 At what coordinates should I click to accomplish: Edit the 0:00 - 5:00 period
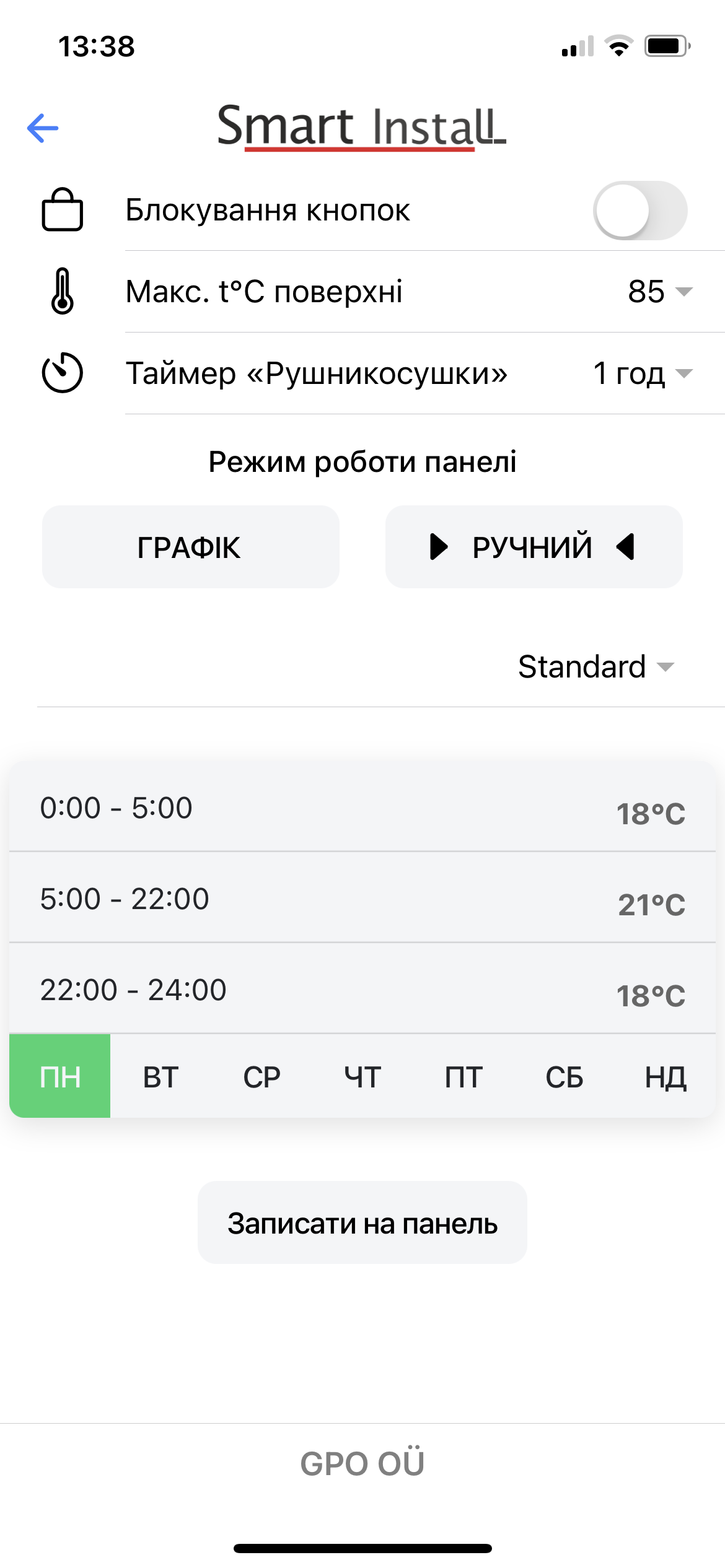tap(362, 808)
